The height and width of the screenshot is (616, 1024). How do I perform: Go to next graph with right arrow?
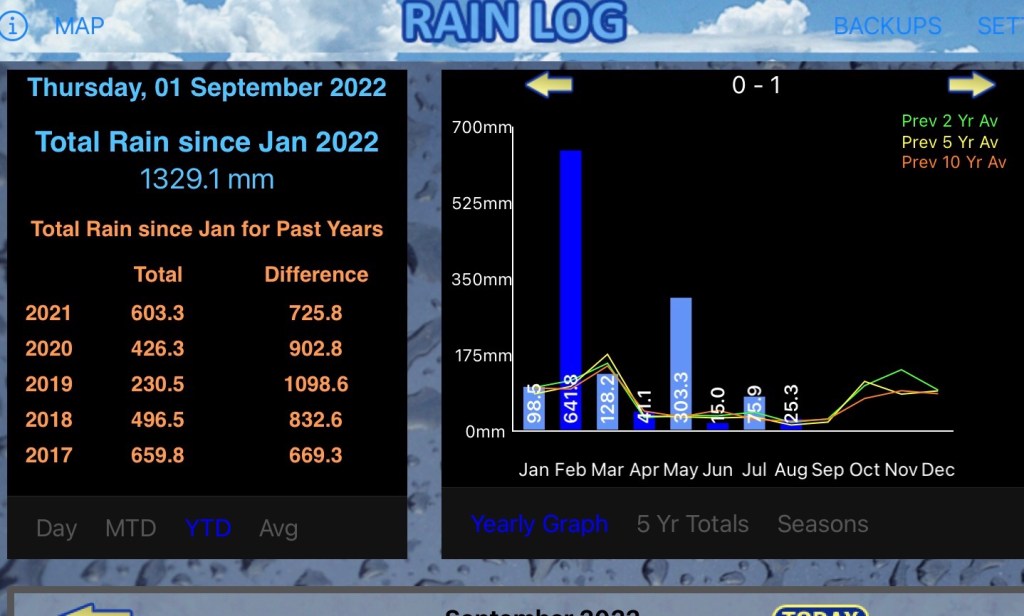pos(971,85)
